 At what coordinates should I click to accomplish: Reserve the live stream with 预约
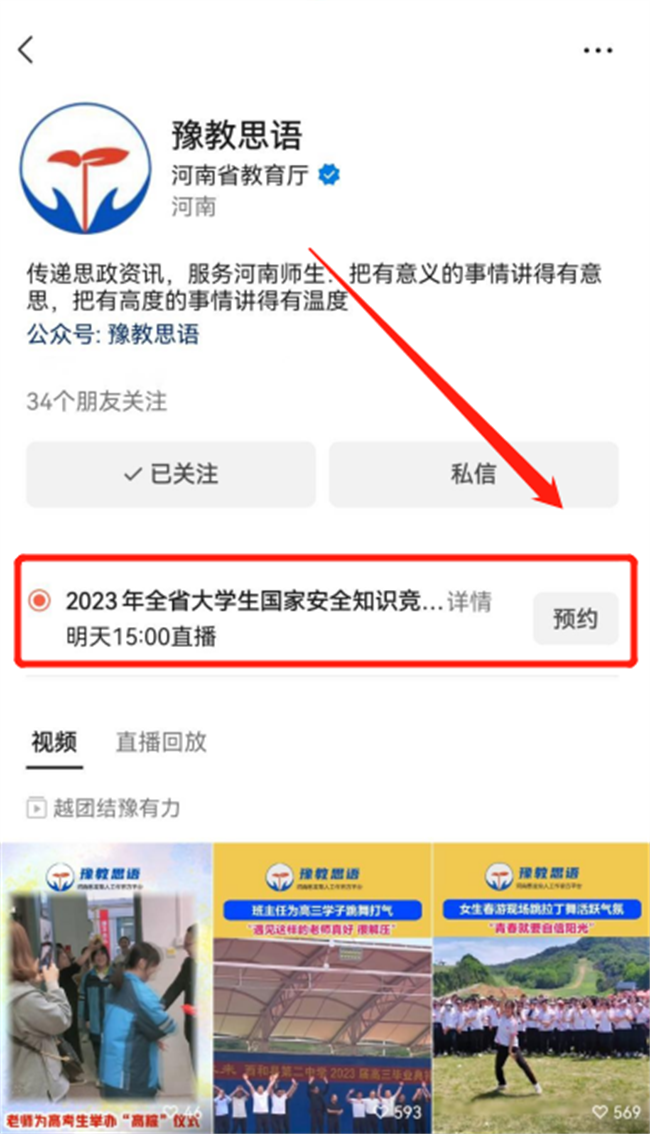click(x=574, y=618)
